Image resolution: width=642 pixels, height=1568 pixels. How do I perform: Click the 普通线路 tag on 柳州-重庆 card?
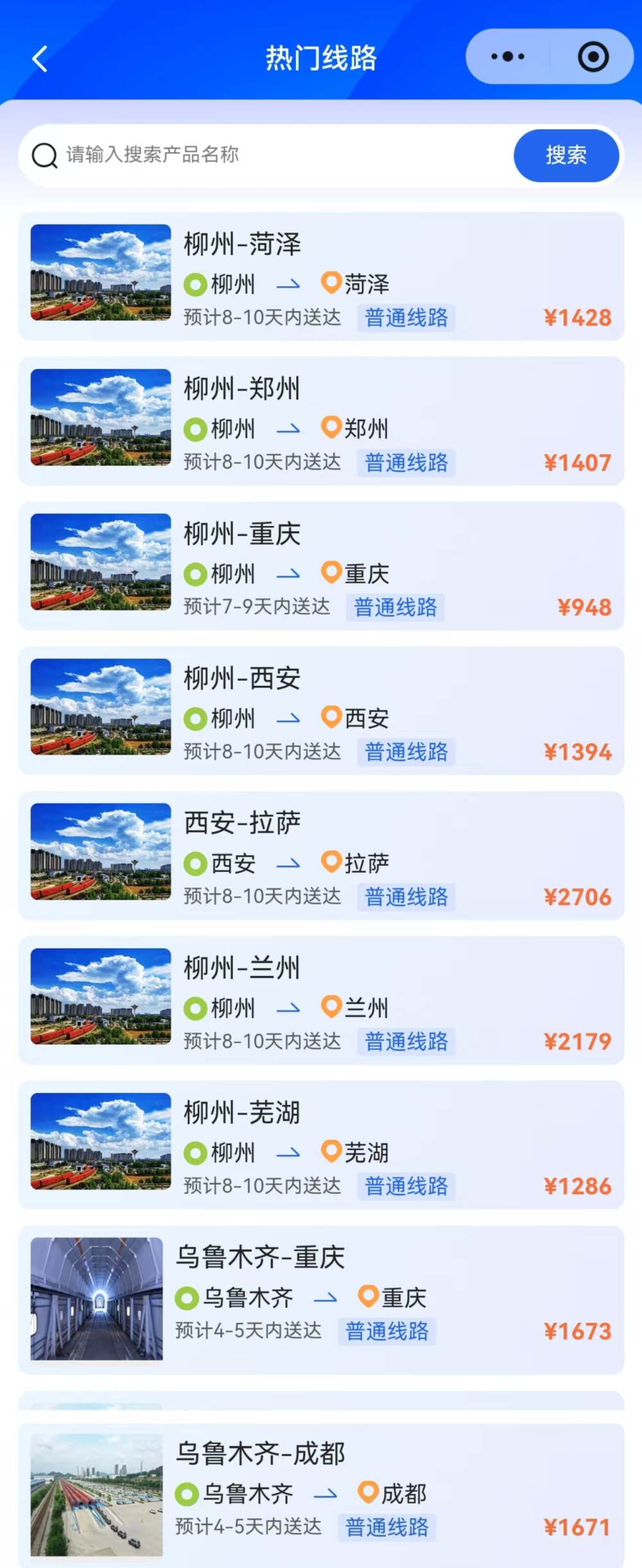(394, 606)
